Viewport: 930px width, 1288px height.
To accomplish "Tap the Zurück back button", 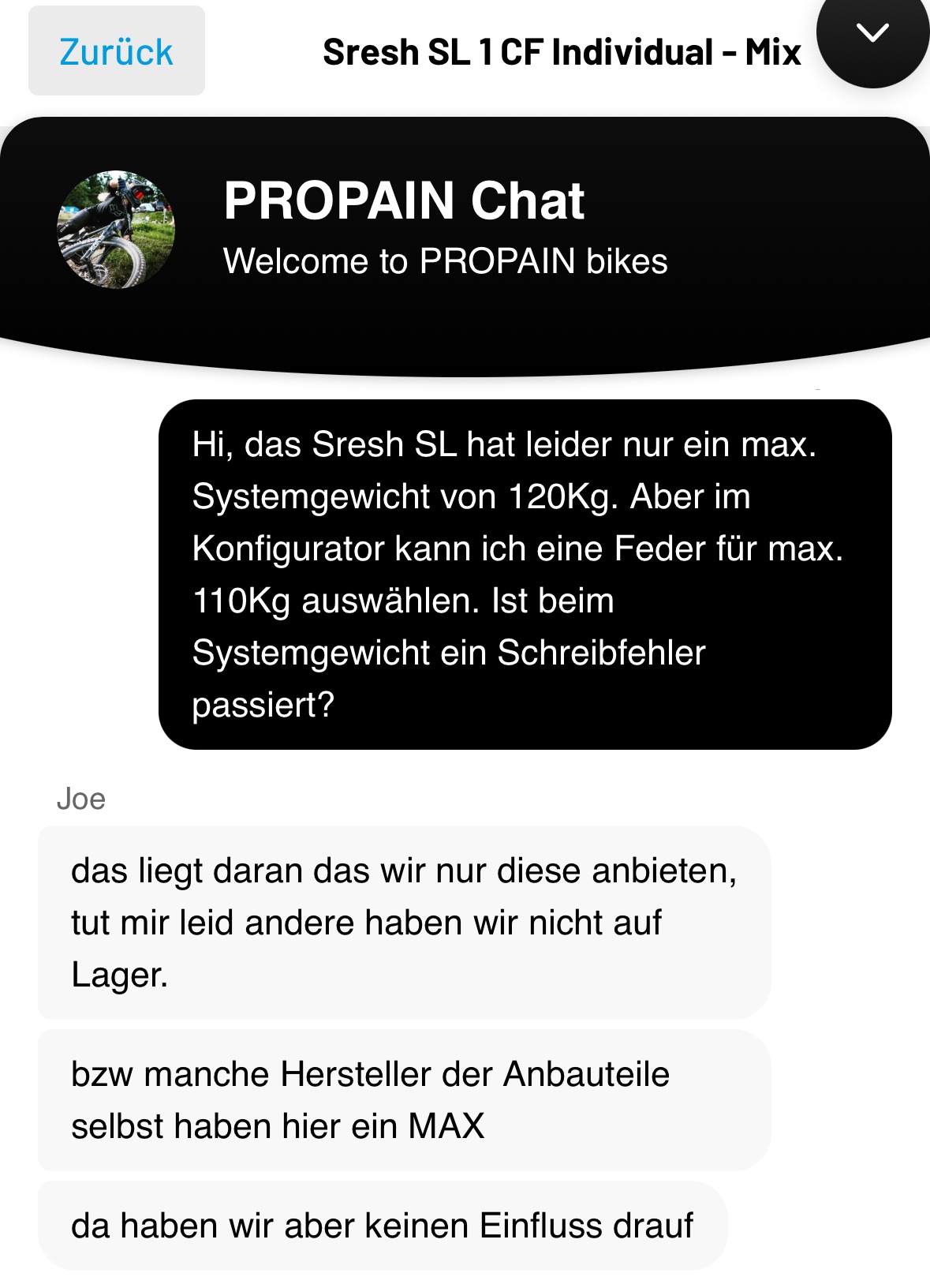I will point(117,51).
